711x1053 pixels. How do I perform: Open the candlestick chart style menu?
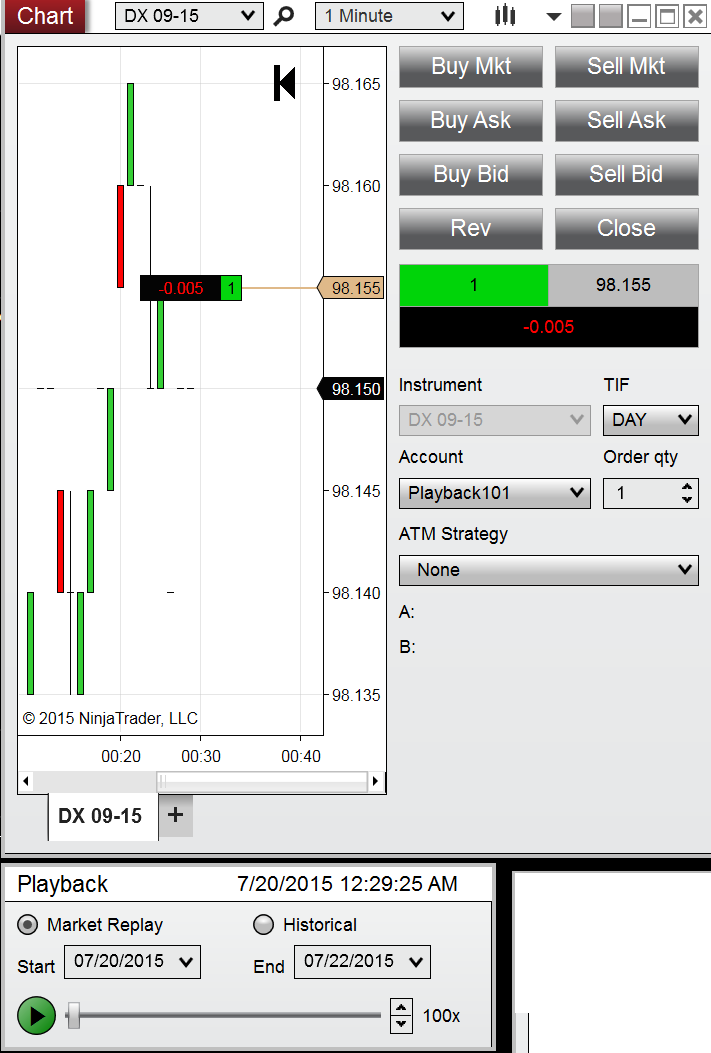tap(507, 16)
